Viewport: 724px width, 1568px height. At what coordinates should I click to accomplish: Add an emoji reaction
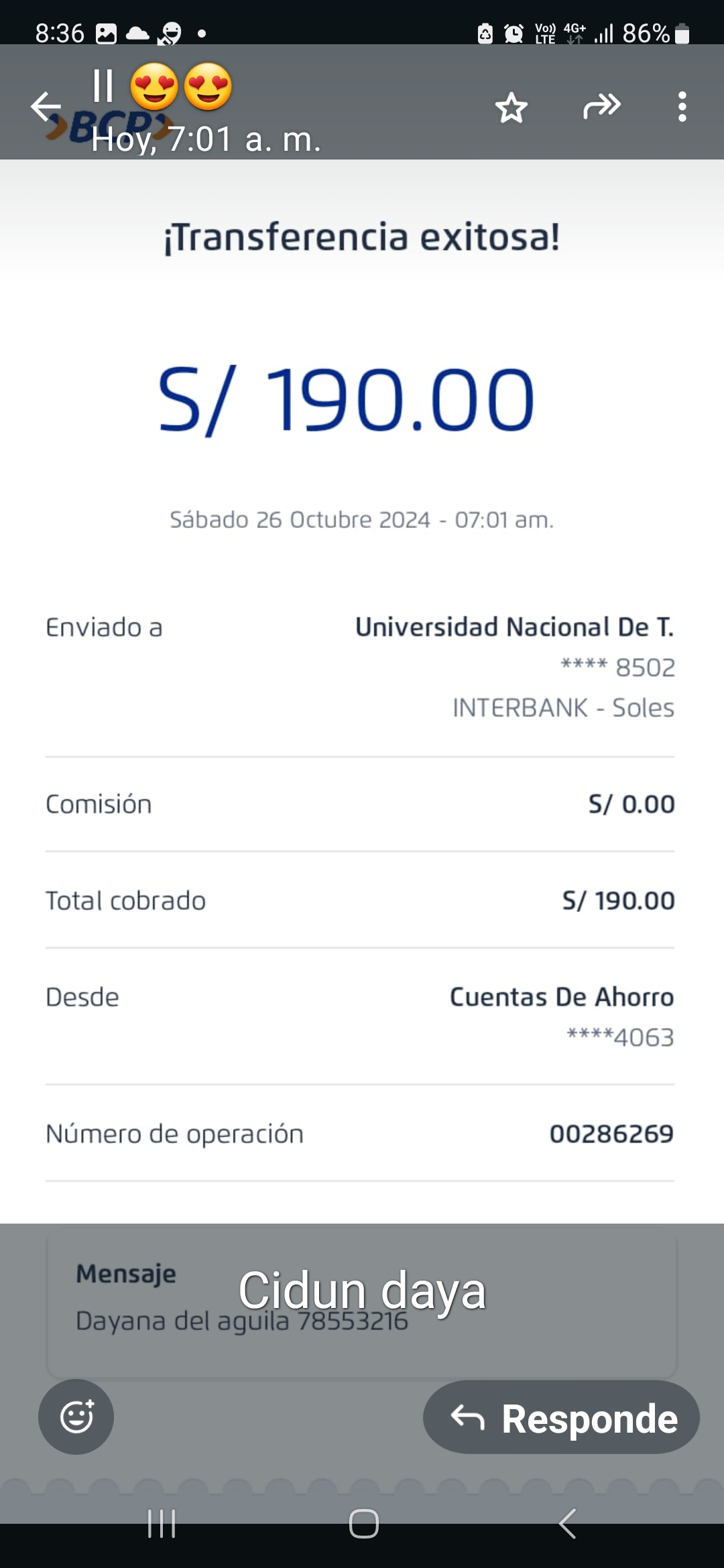(x=76, y=1416)
